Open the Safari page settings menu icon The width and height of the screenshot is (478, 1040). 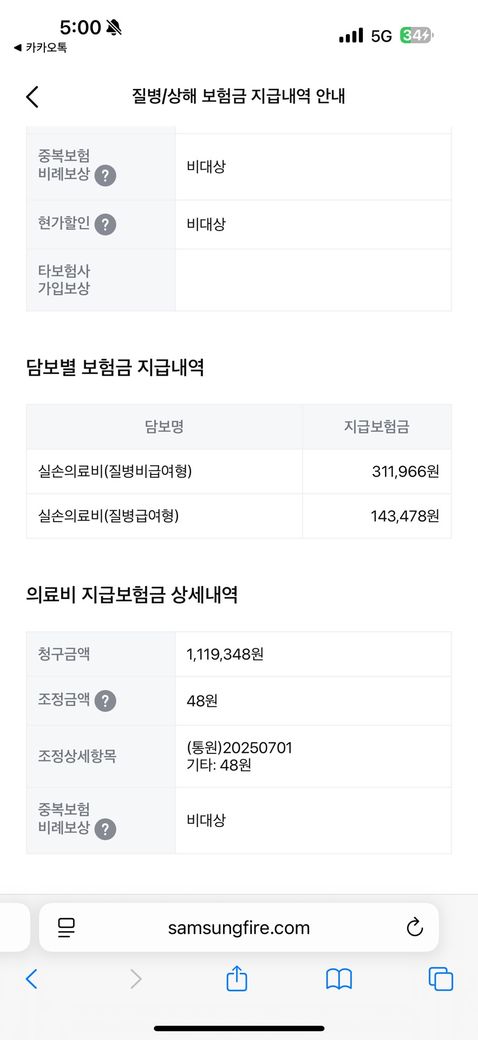(x=66, y=927)
